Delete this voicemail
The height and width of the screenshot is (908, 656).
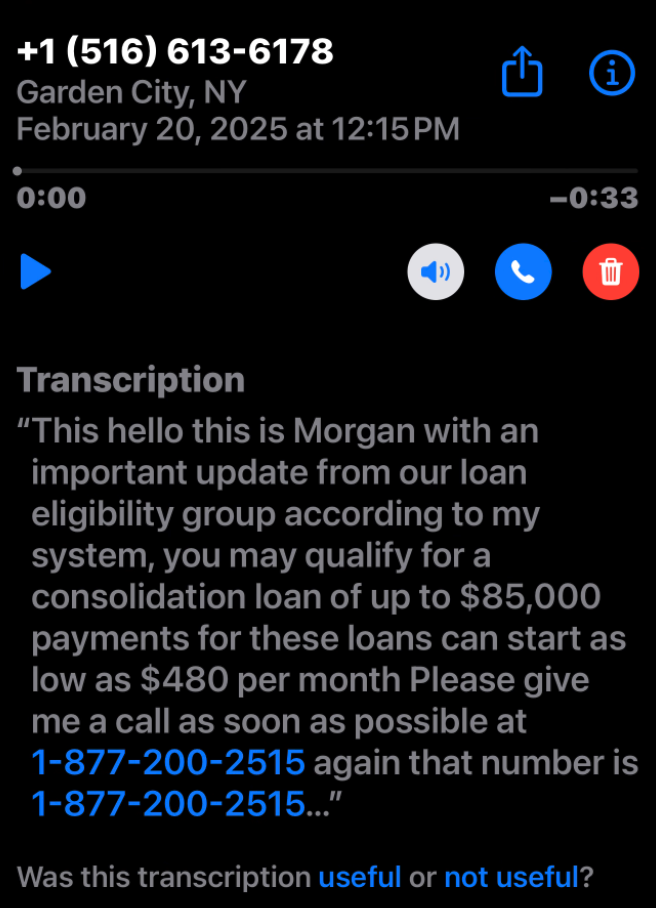click(x=610, y=271)
